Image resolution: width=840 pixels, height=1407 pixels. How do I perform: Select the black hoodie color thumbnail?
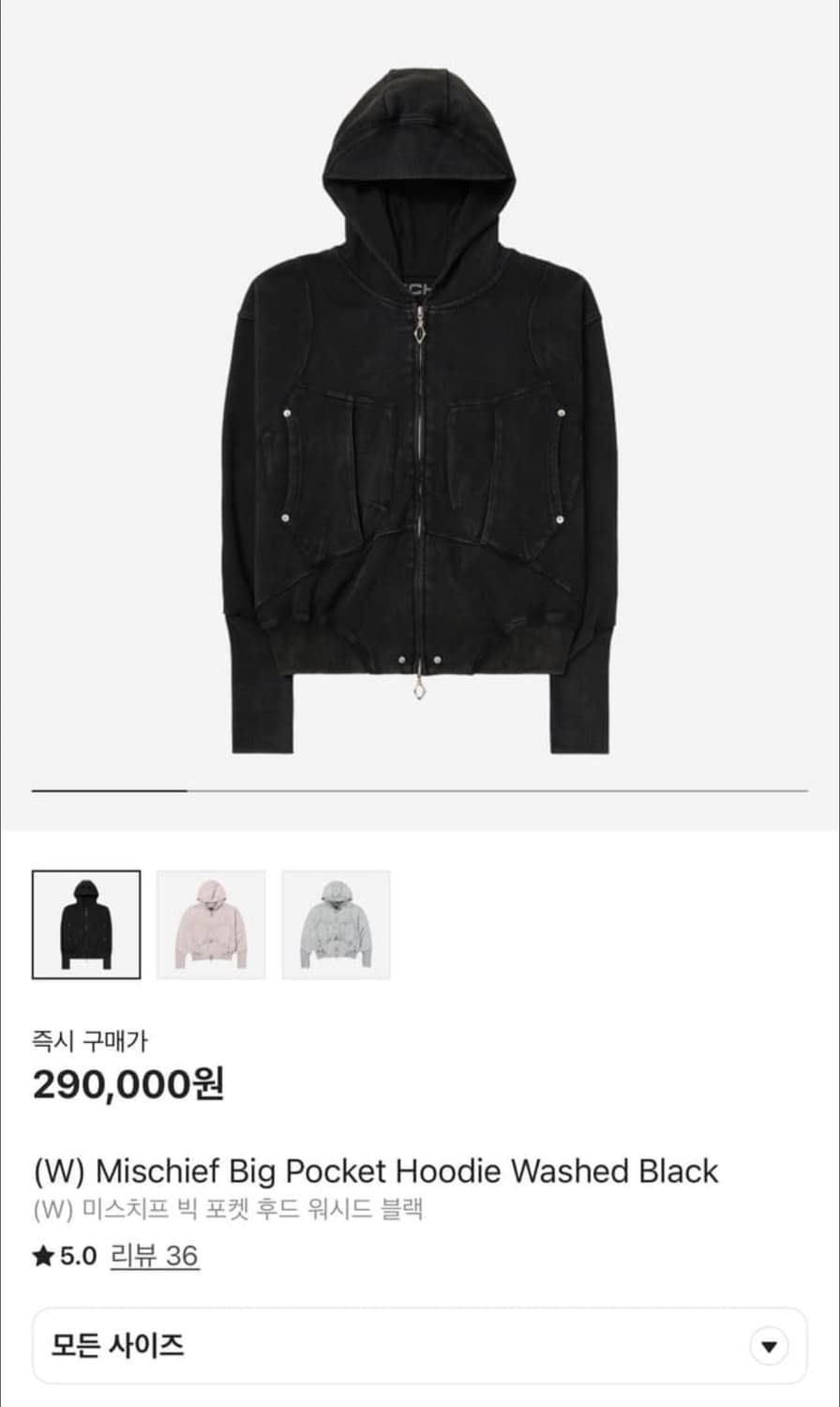point(86,924)
